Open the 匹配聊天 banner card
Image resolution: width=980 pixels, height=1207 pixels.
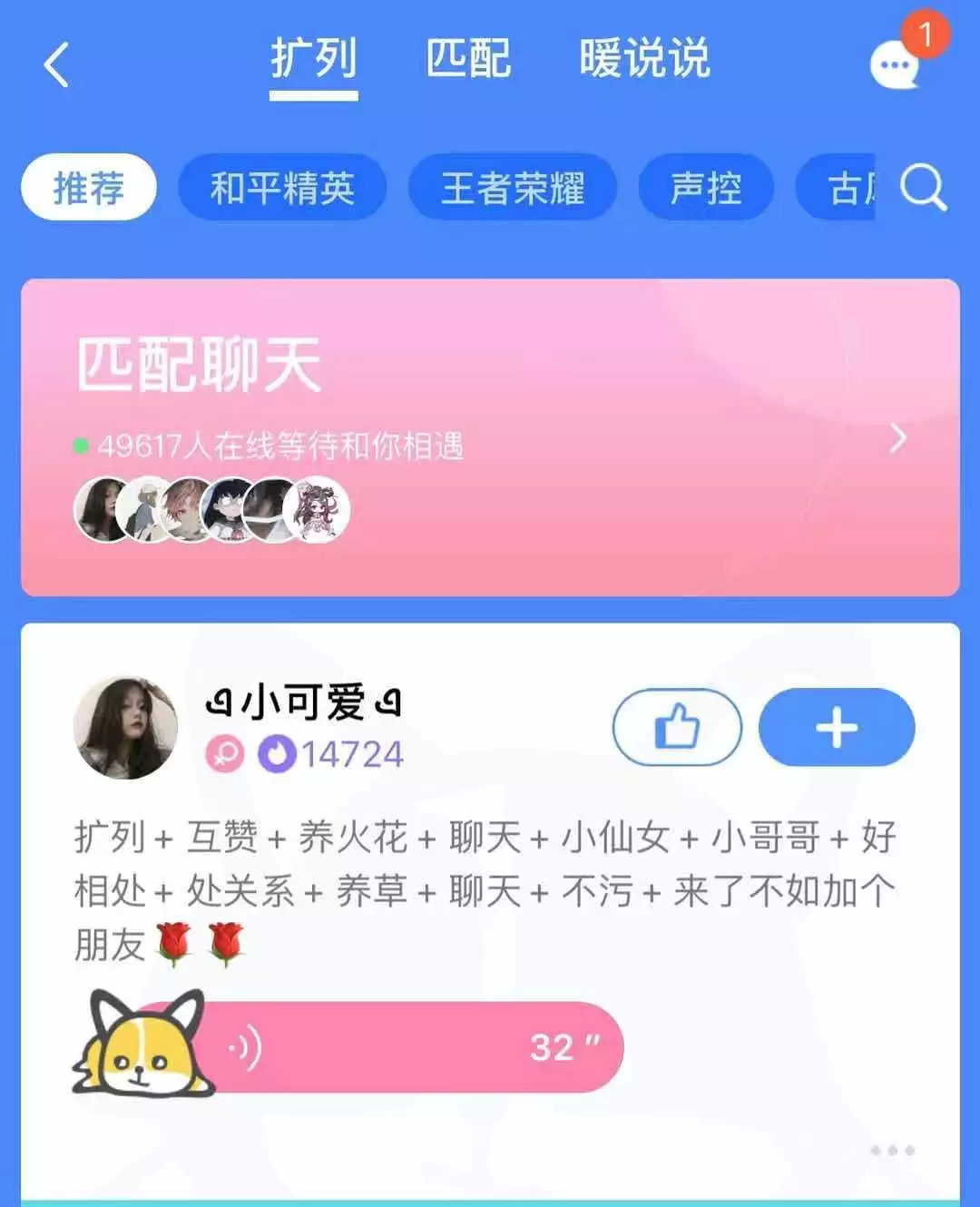(490, 437)
